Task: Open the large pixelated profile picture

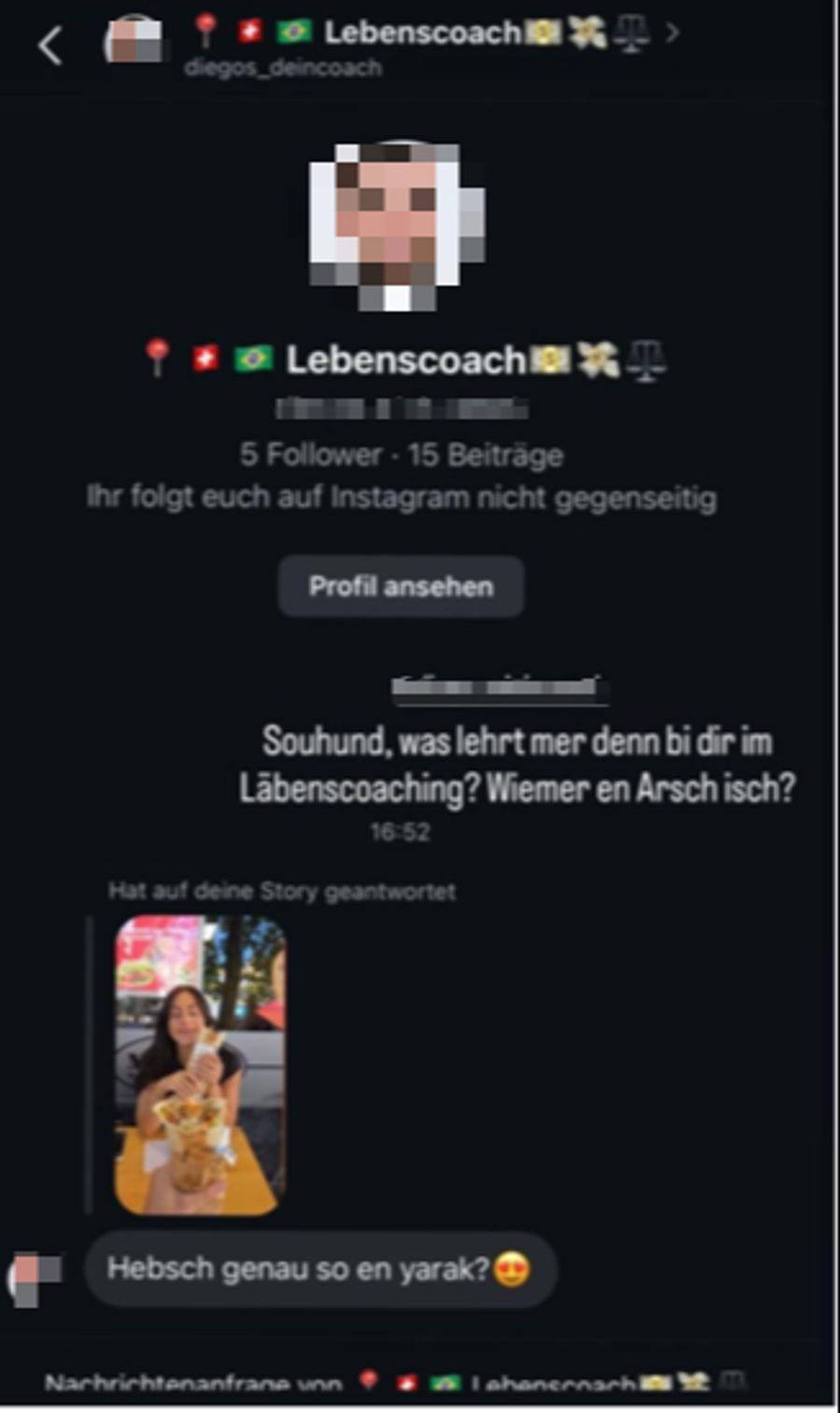Action: coord(397,225)
